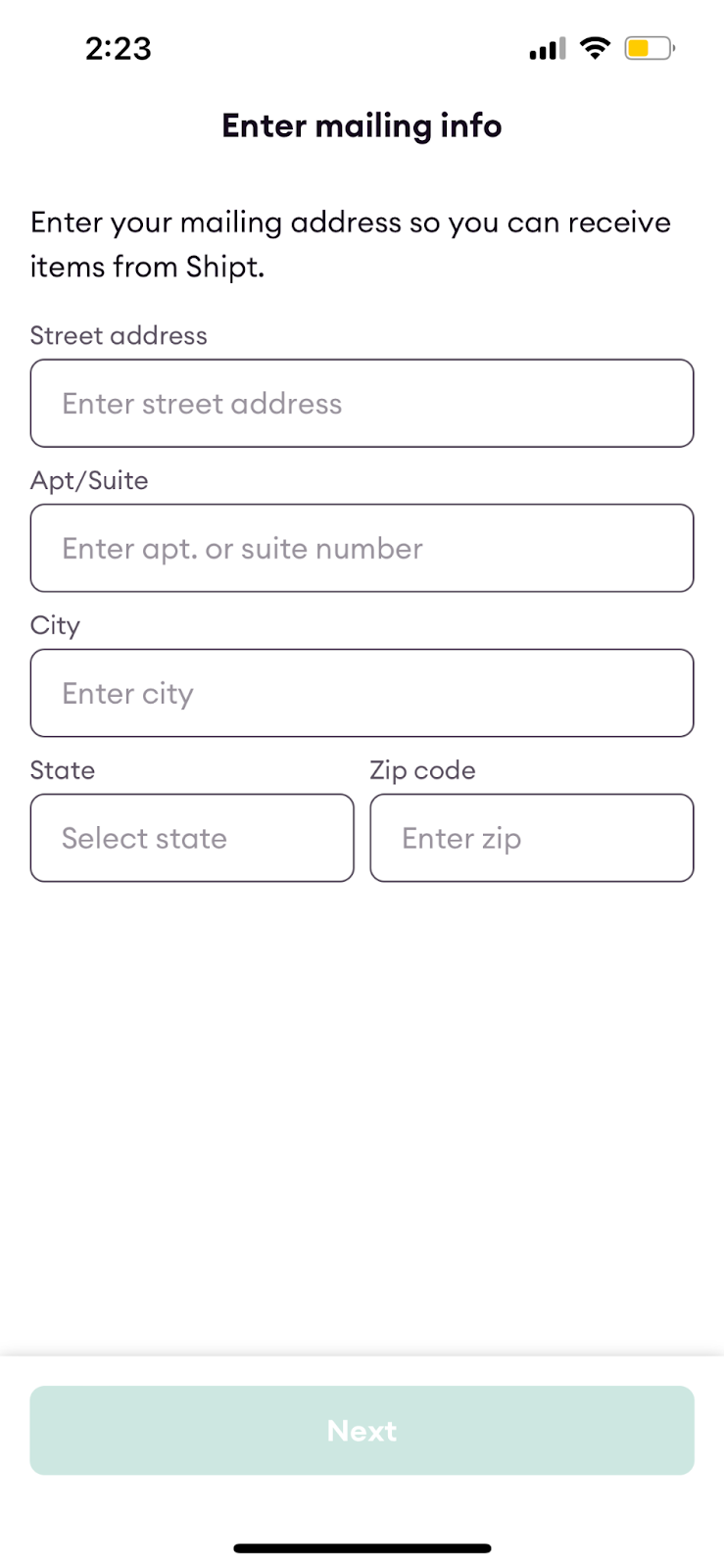Tap the Zip code field
724x1568 pixels.
click(532, 838)
